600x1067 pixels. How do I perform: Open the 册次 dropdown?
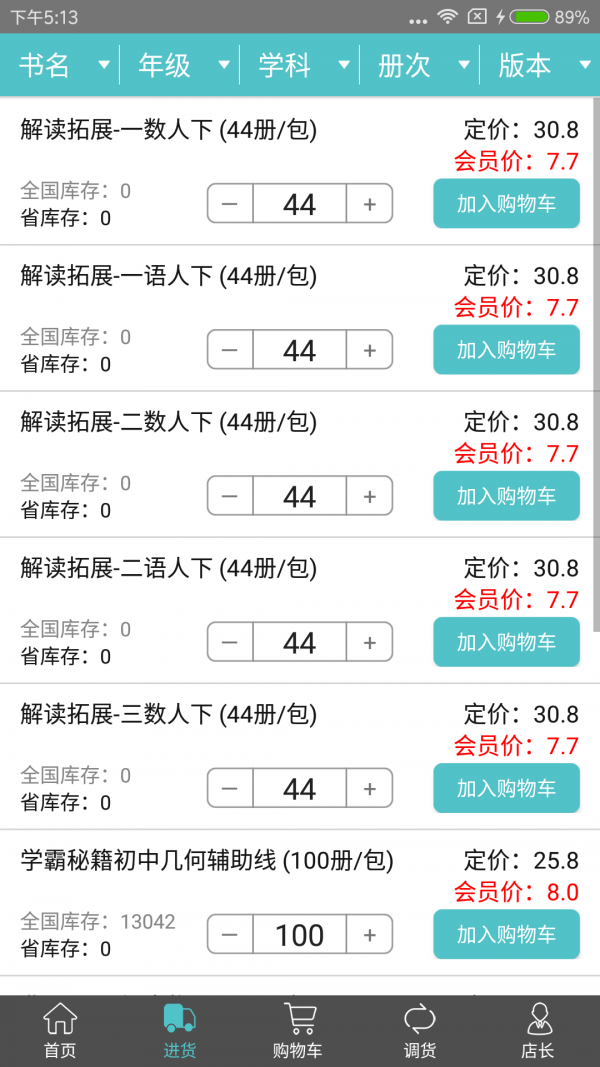click(x=421, y=66)
